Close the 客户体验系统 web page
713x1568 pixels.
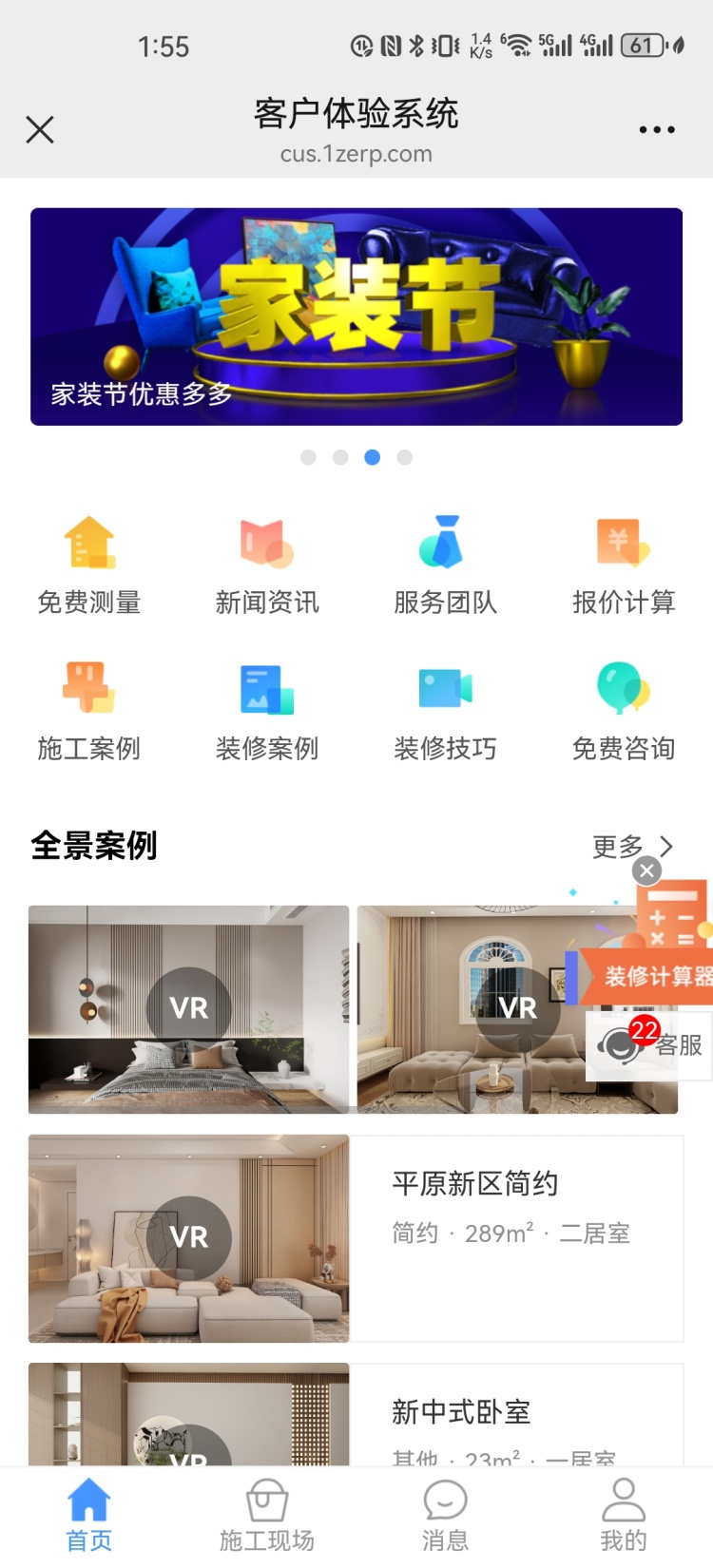point(40,129)
